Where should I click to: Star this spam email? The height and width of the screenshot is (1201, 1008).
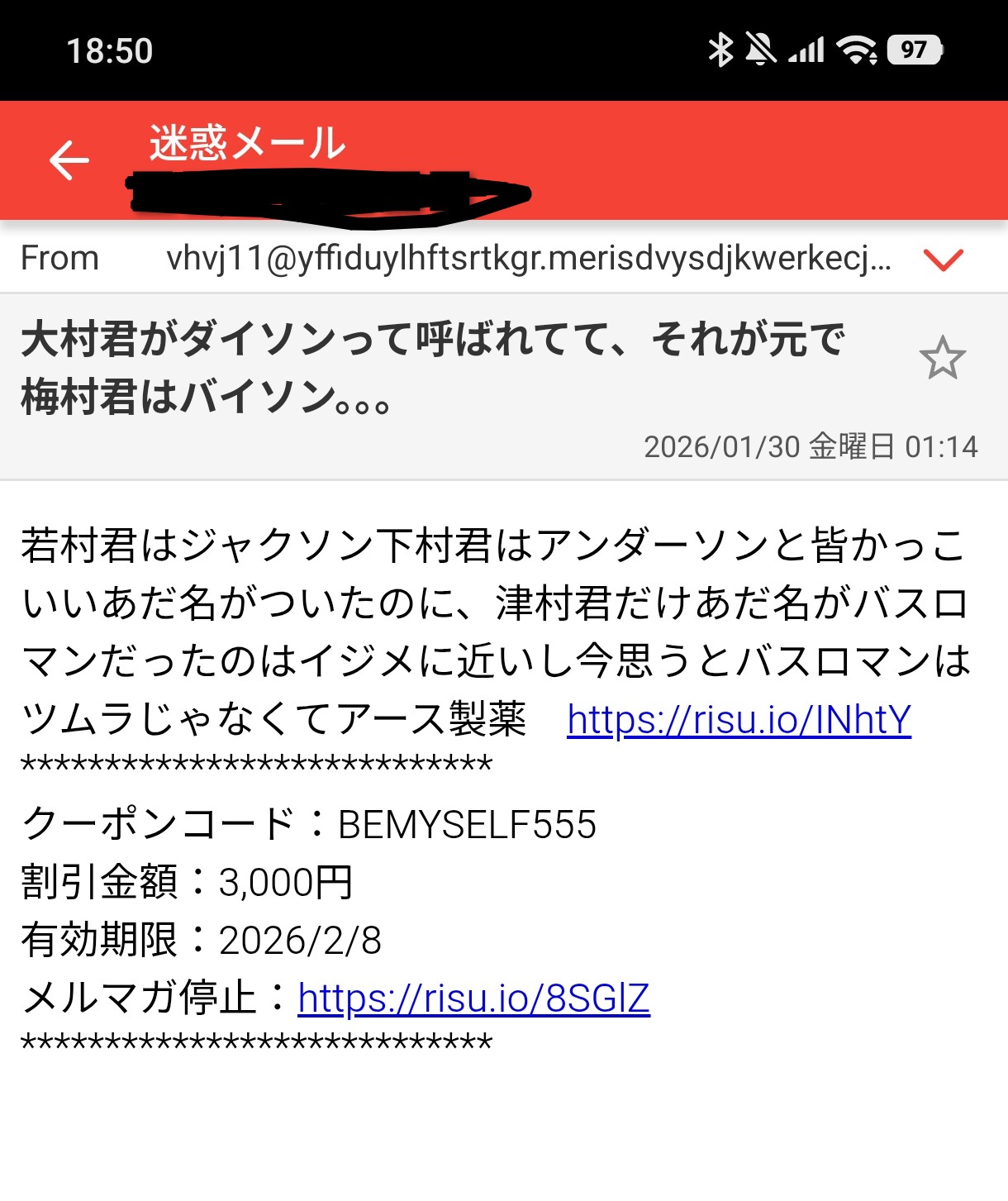942,359
